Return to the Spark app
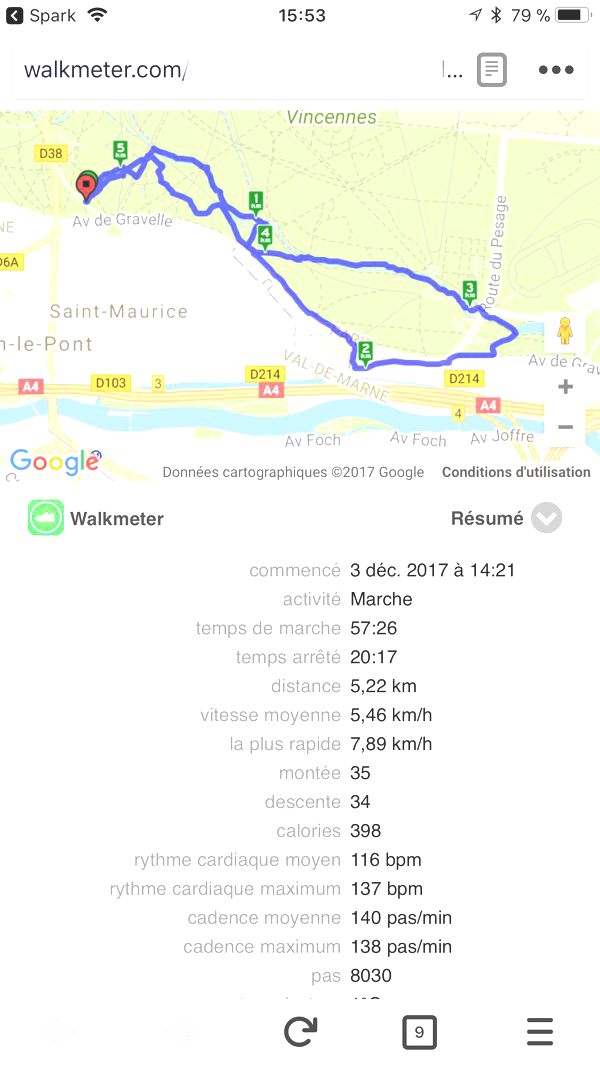The height and width of the screenshot is (1066, 600). (x=42, y=15)
